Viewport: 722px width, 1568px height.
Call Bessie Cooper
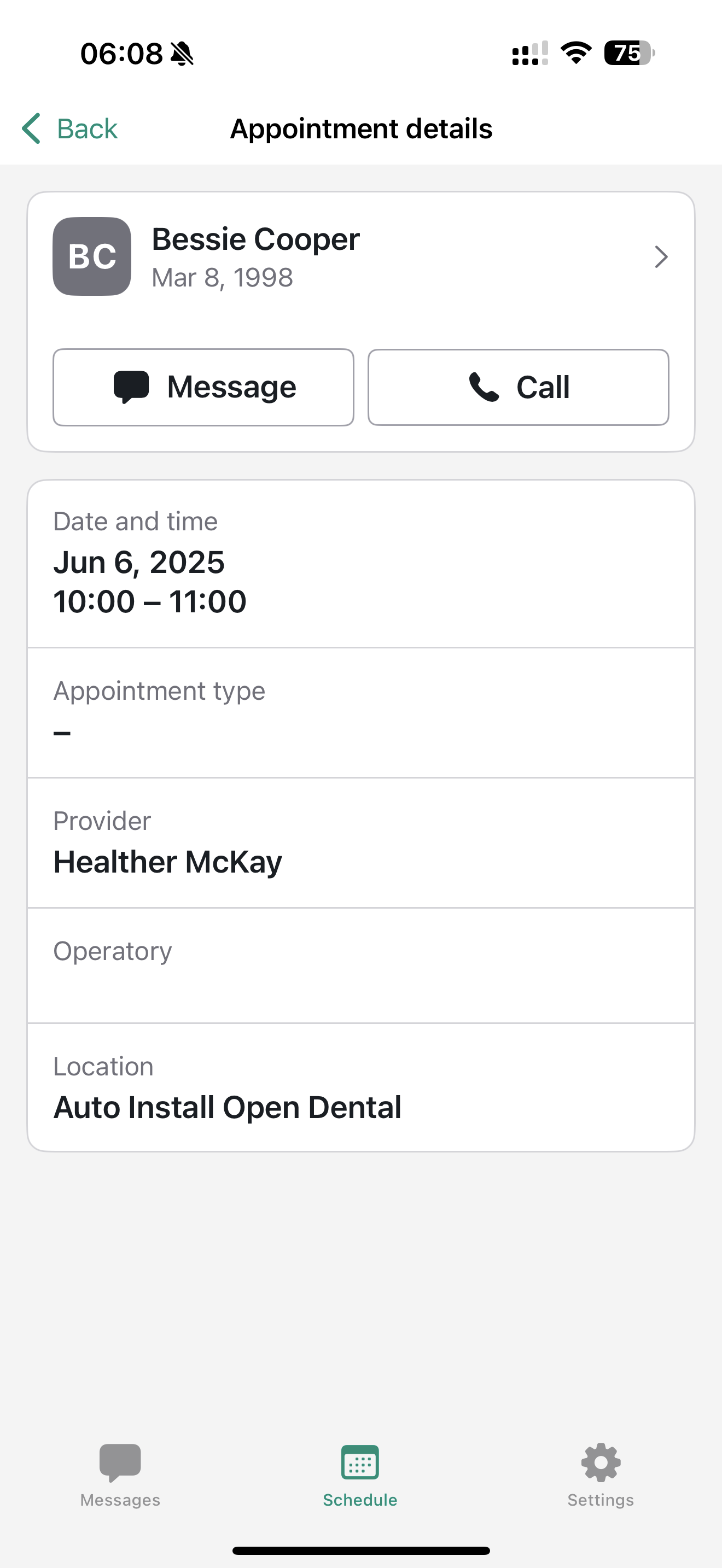point(518,387)
